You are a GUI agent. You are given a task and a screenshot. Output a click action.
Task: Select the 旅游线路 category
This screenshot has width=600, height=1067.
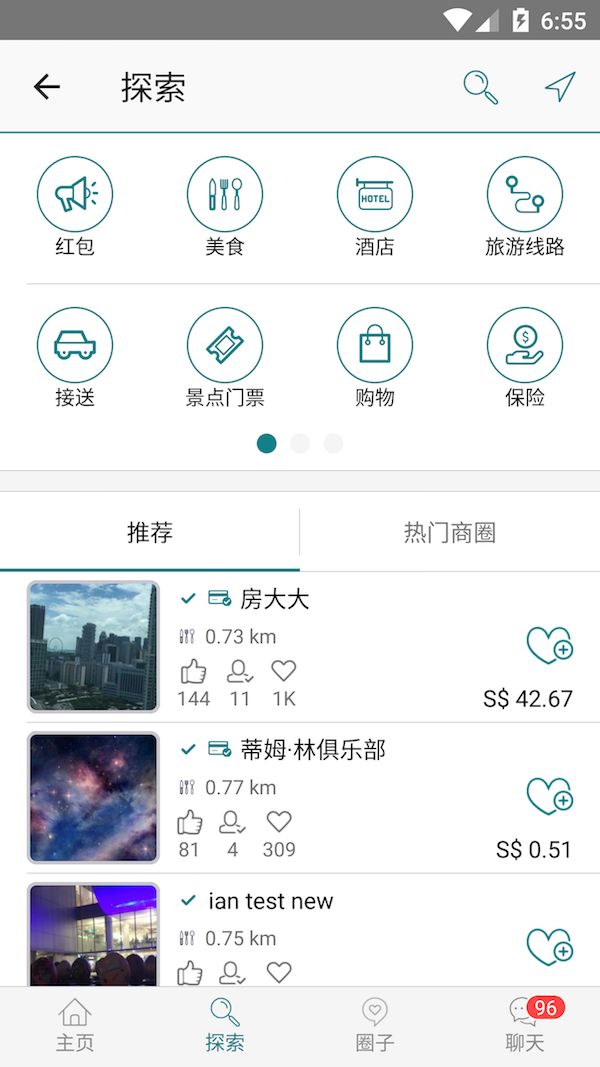(x=525, y=207)
